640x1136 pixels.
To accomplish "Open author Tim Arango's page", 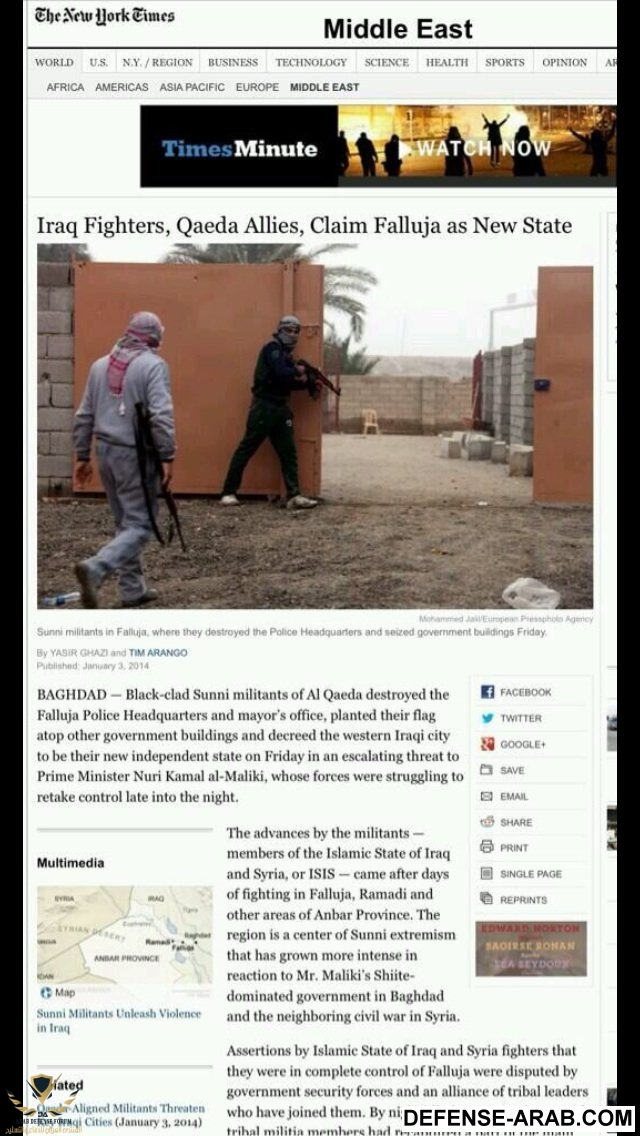I will point(157,653).
